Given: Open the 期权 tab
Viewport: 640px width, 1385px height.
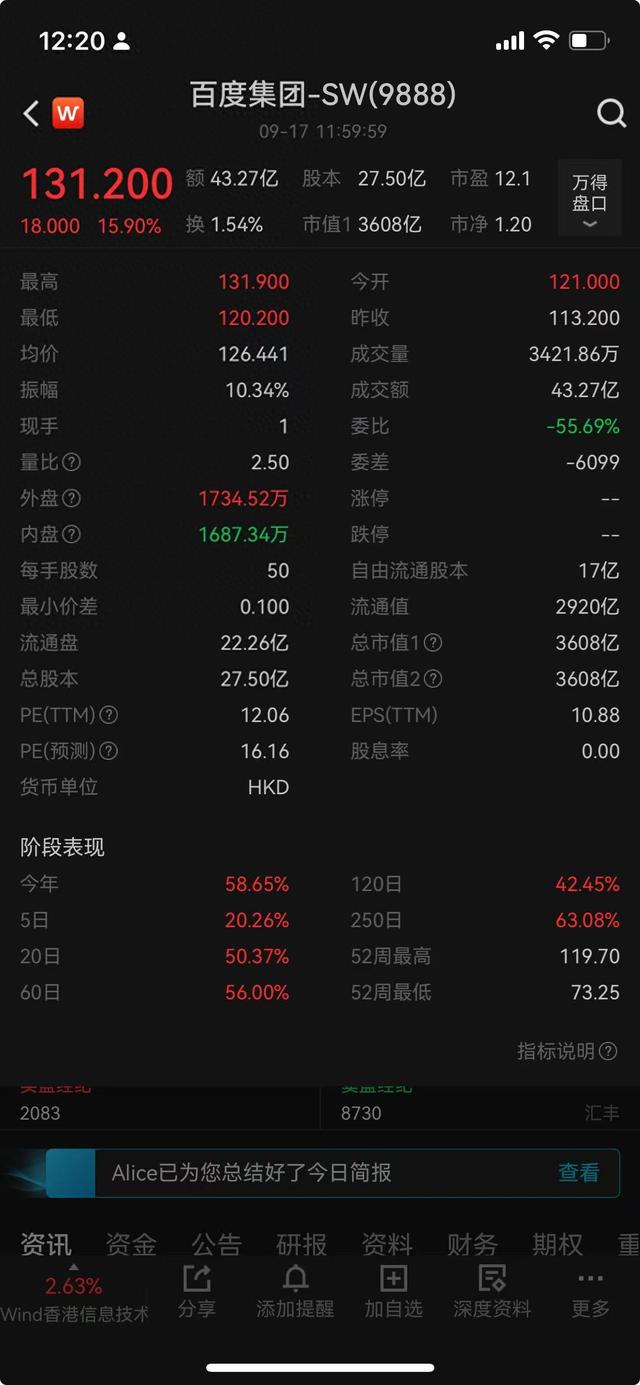Looking at the screenshot, I should coord(557,1245).
